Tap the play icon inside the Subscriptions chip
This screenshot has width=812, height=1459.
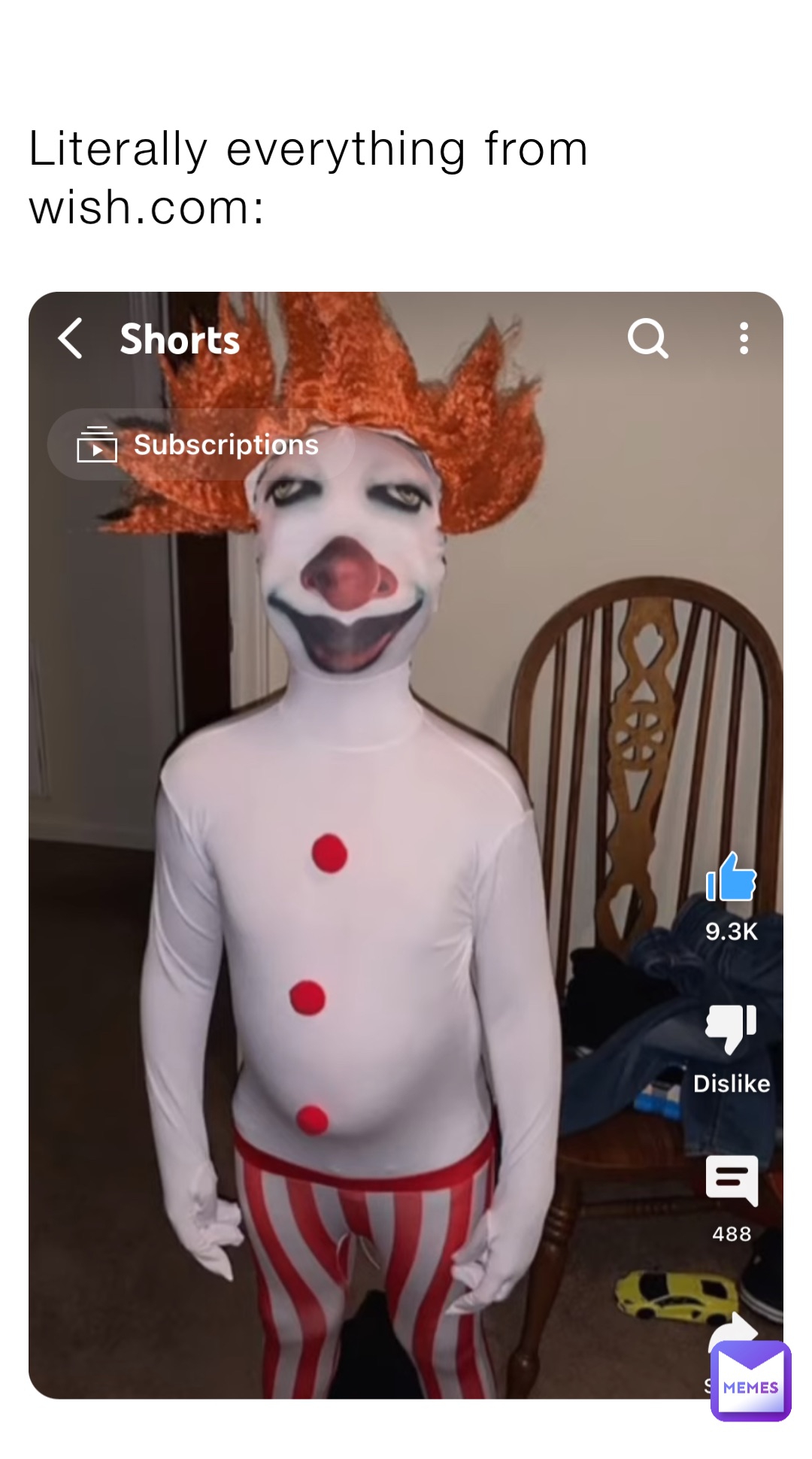tap(98, 444)
